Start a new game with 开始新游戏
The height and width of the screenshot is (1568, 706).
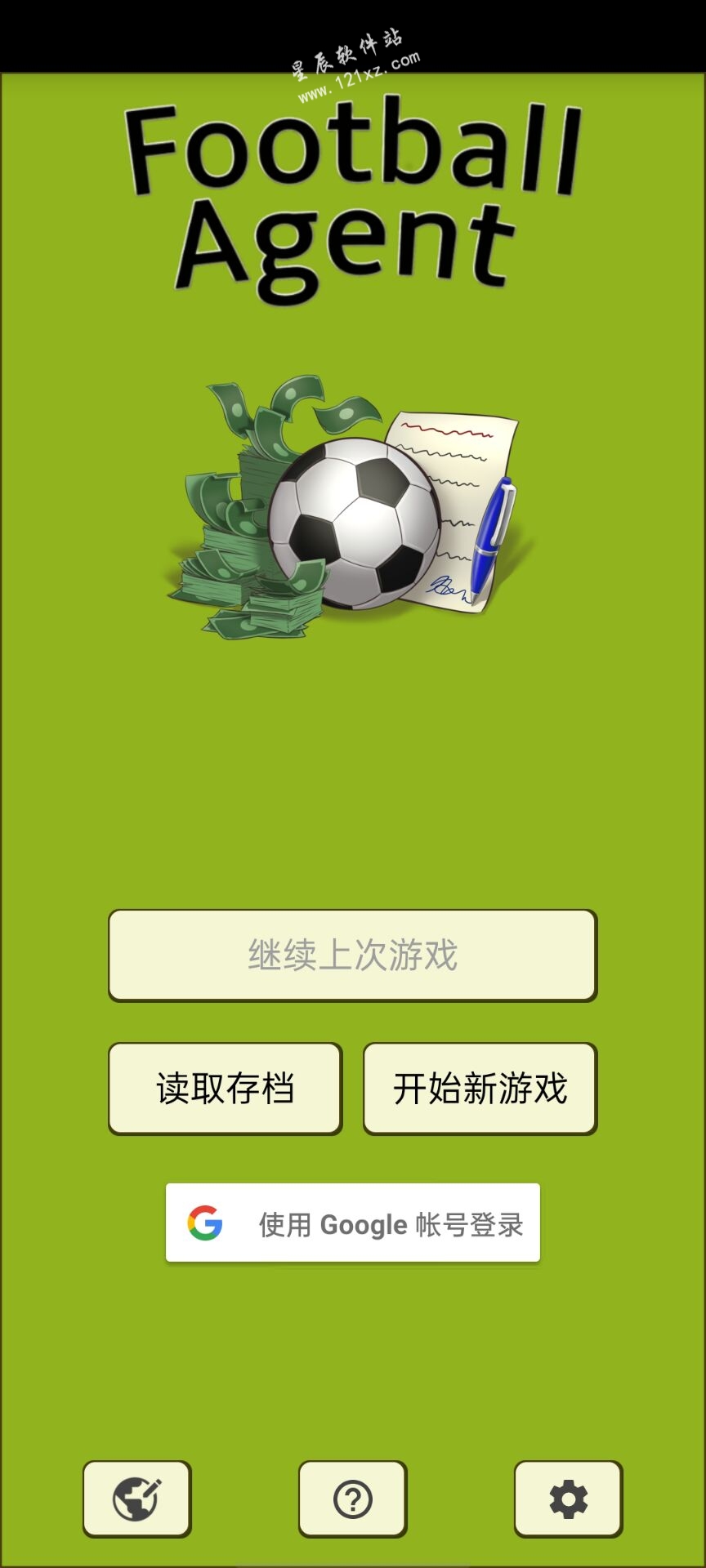pyautogui.click(x=480, y=1088)
